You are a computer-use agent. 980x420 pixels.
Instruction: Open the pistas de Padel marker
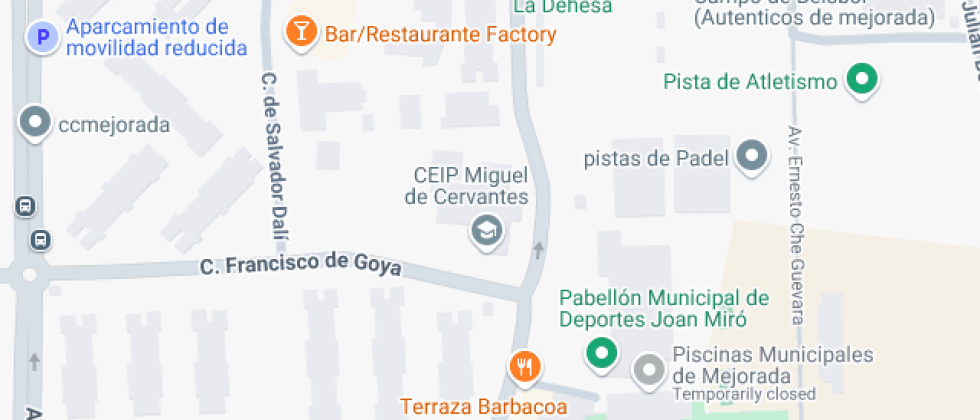(752, 155)
